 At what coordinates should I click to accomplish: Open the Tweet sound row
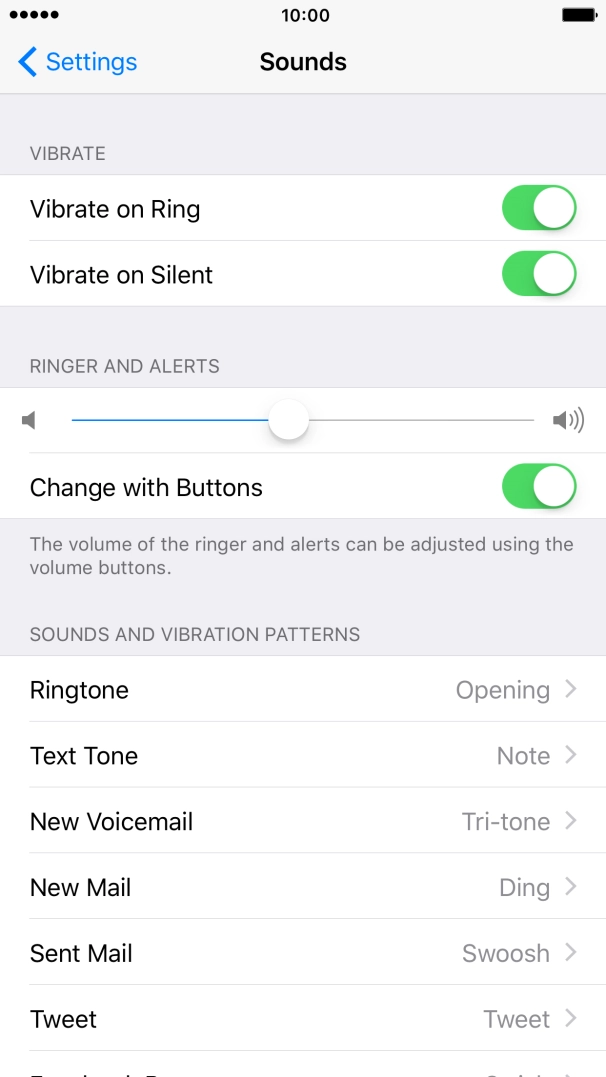pyautogui.click(x=303, y=1019)
